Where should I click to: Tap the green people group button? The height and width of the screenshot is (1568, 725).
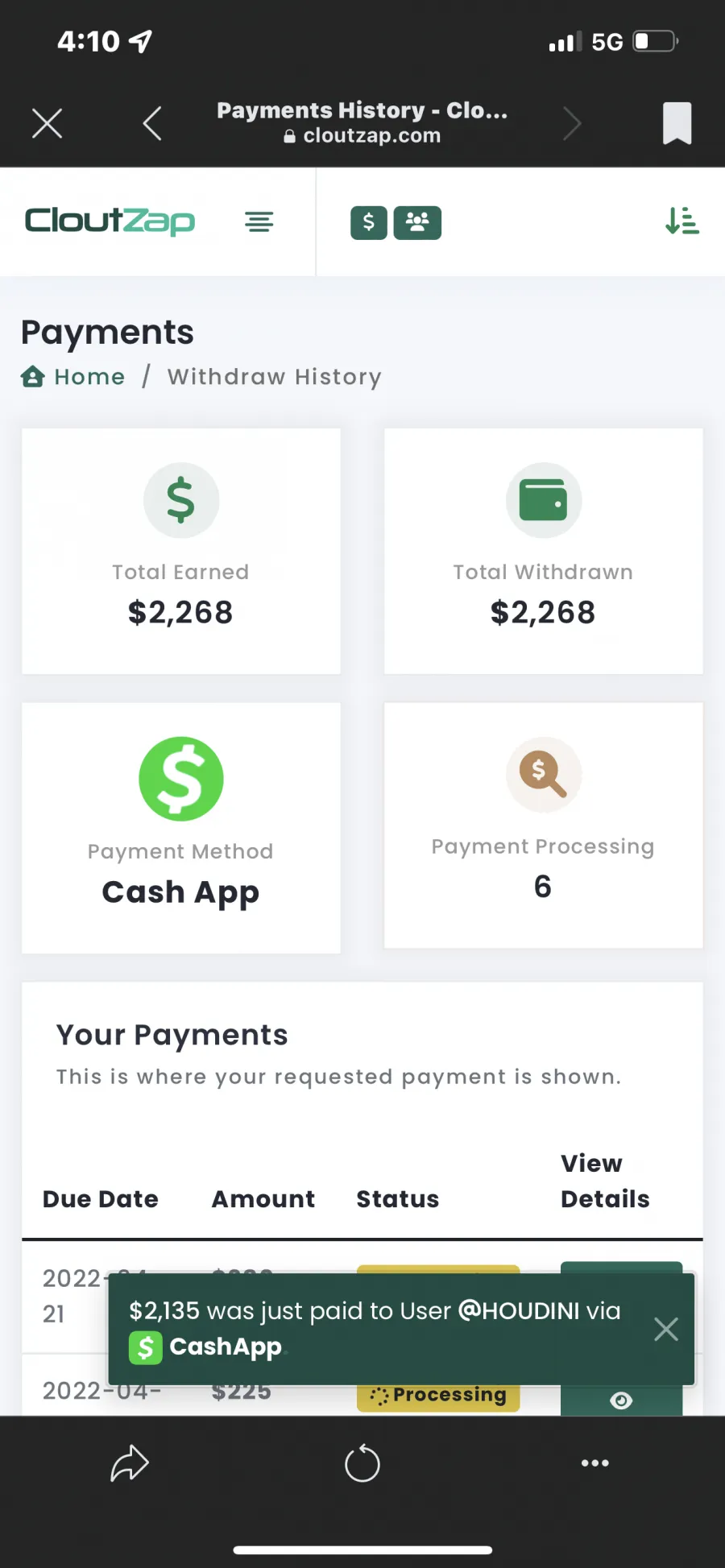click(x=417, y=222)
